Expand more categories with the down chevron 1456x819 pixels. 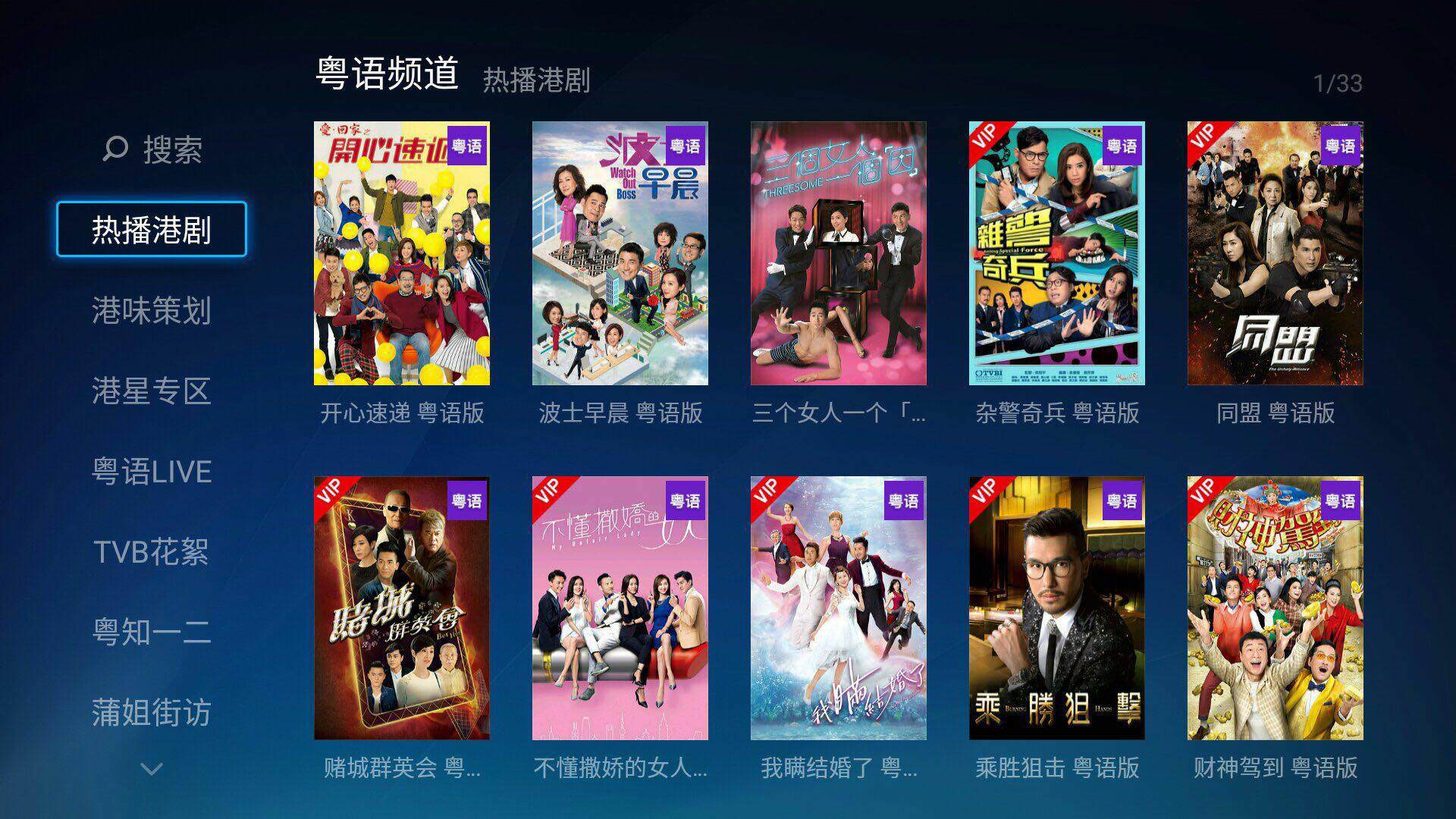click(152, 769)
